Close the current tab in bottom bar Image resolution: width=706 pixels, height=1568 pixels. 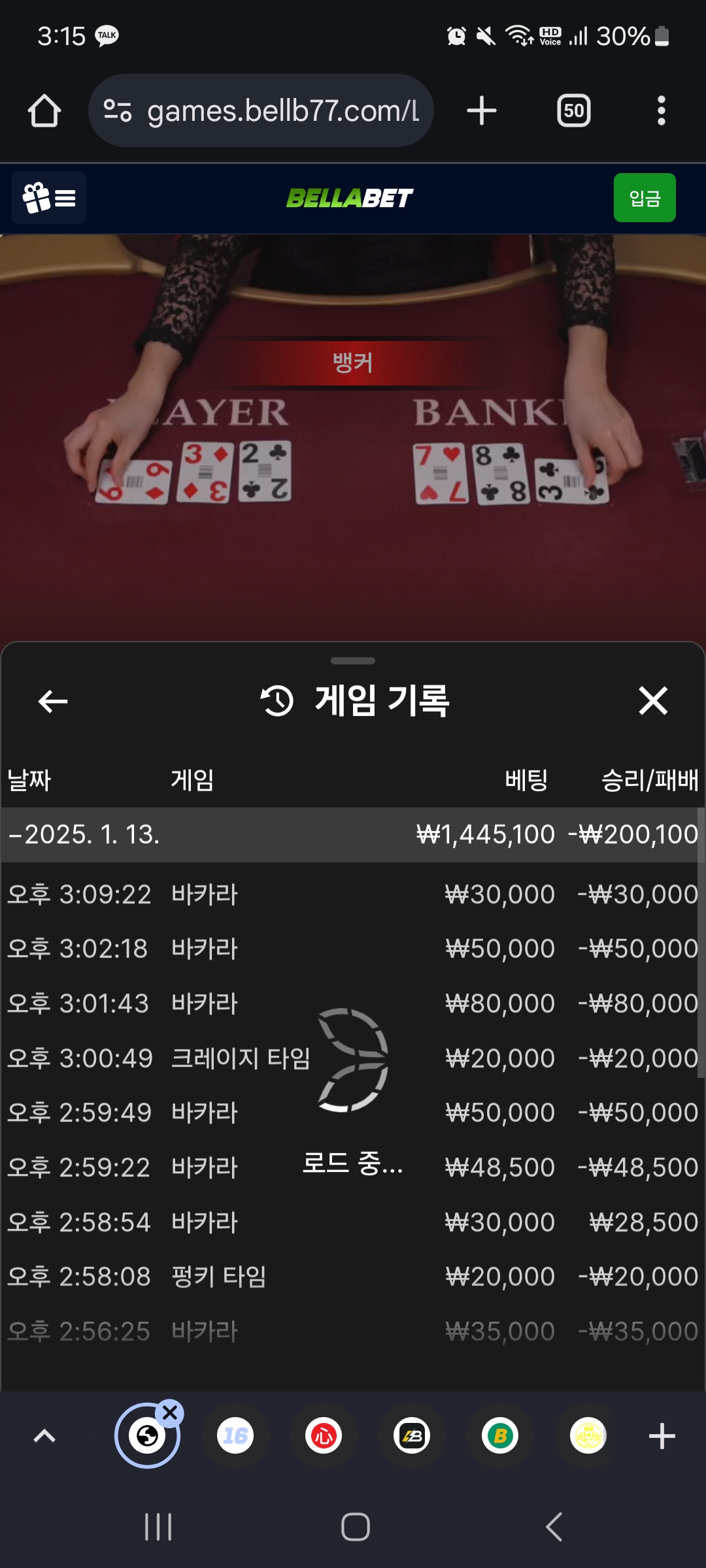click(170, 1413)
